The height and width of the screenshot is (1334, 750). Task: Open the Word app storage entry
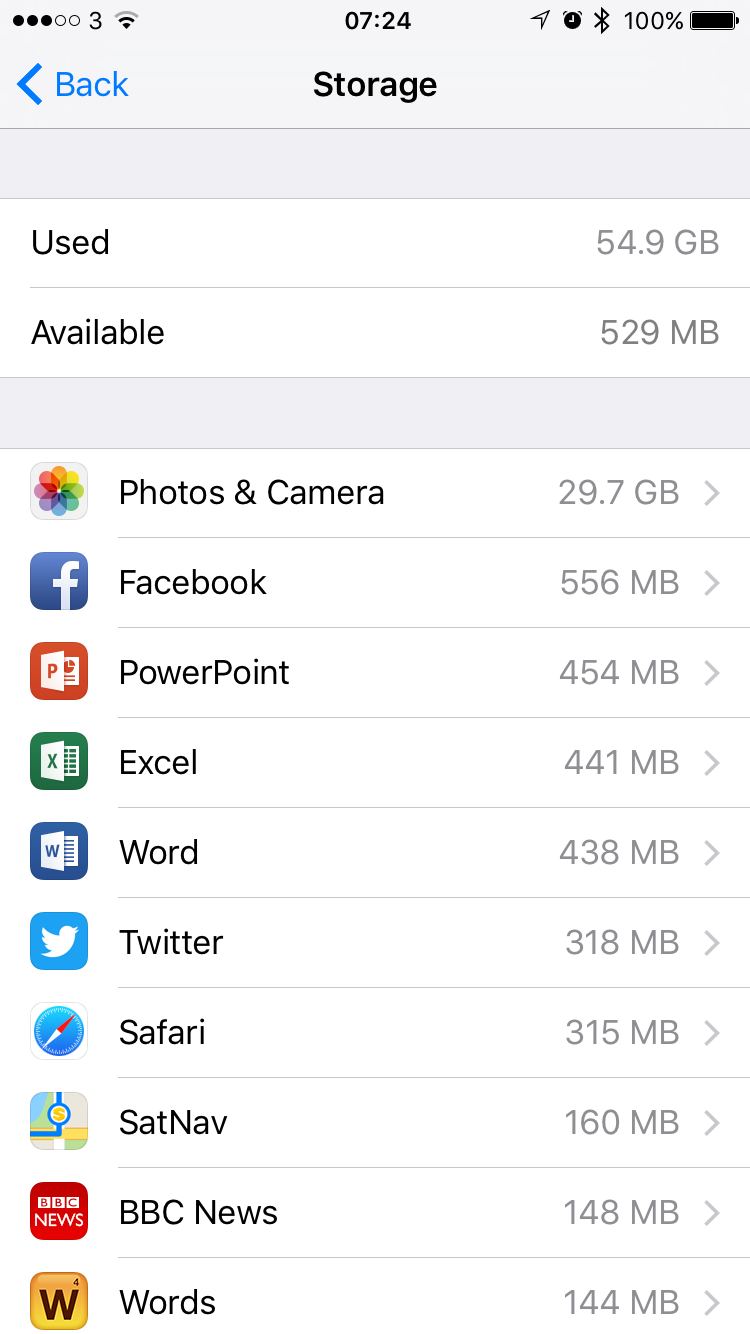point(375,853)
